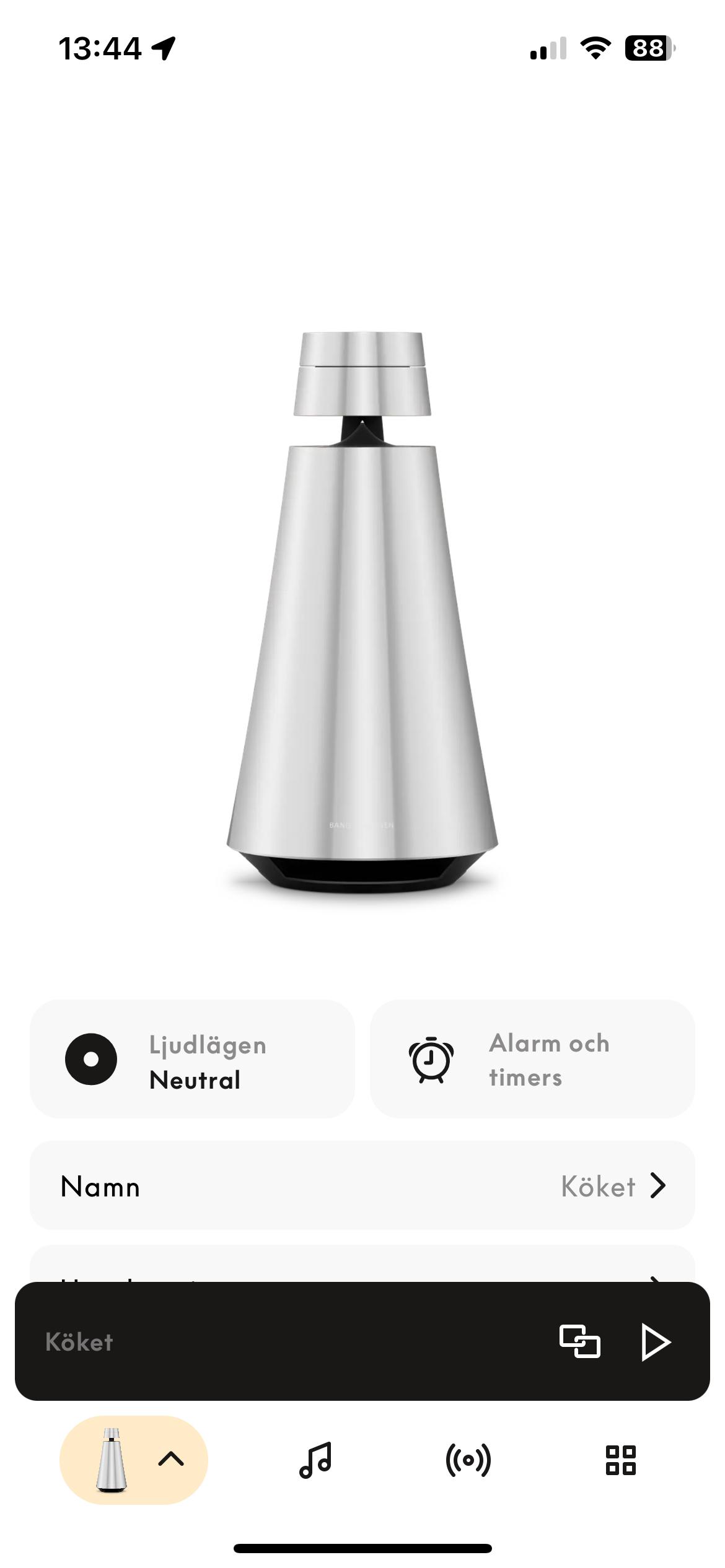Open Alarm och timers

532,1059
